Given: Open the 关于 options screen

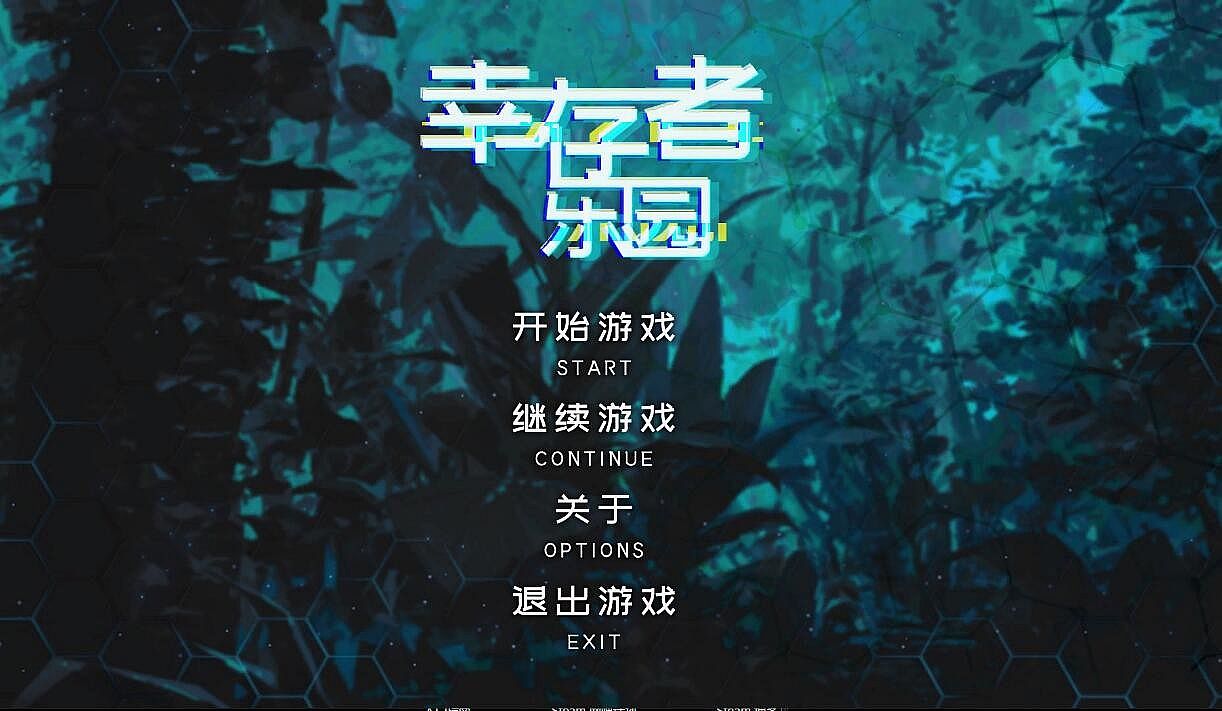Looking at the screenshot, I should [594, 510].
